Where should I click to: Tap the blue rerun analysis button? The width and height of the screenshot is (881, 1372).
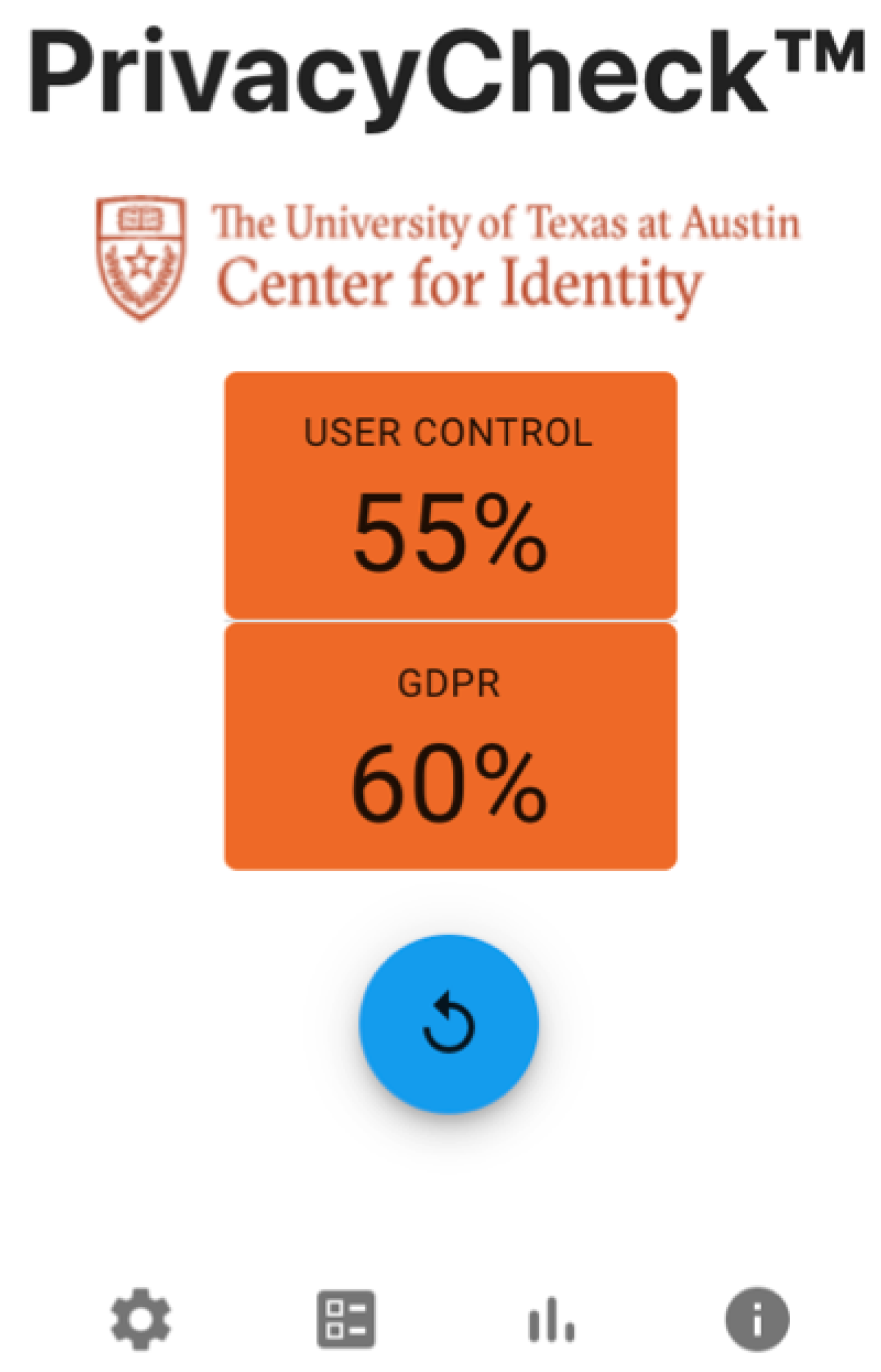(x=448, y=1024)
